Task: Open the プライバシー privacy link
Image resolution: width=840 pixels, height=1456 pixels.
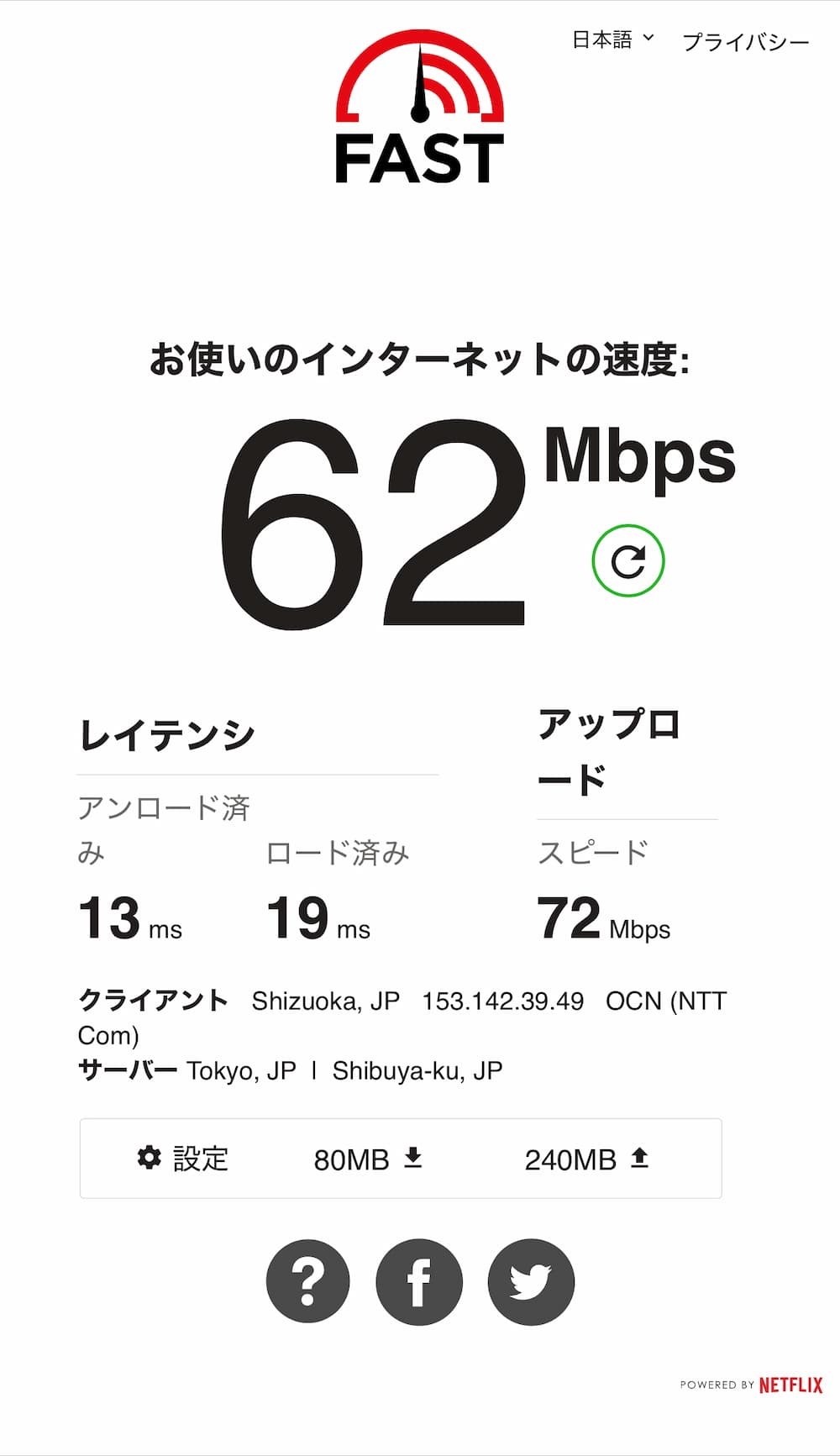Action: tap(745, 42)
